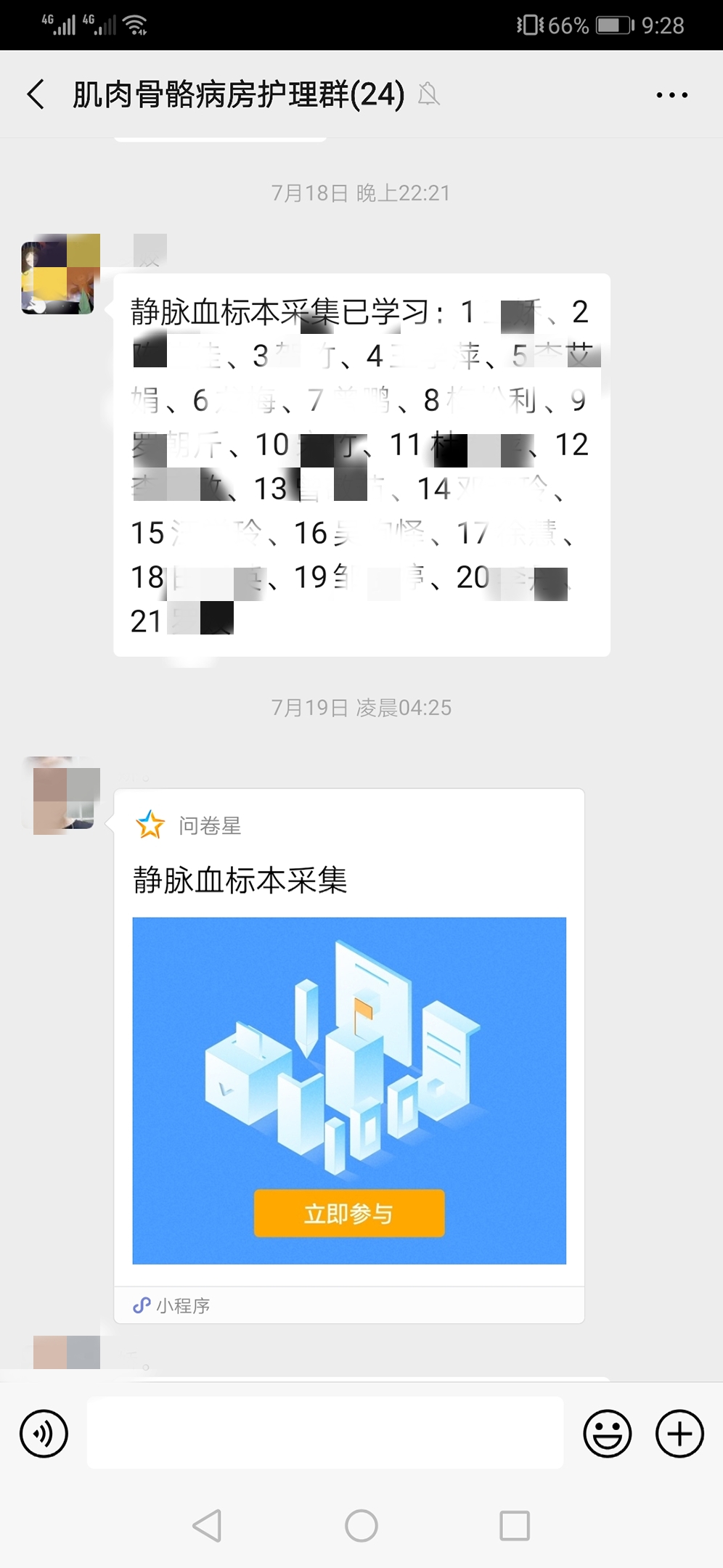Switch to voice message input
The height and width of the screenshot is (1568, 723).
pyautogui.click(x=44, y=1434)
